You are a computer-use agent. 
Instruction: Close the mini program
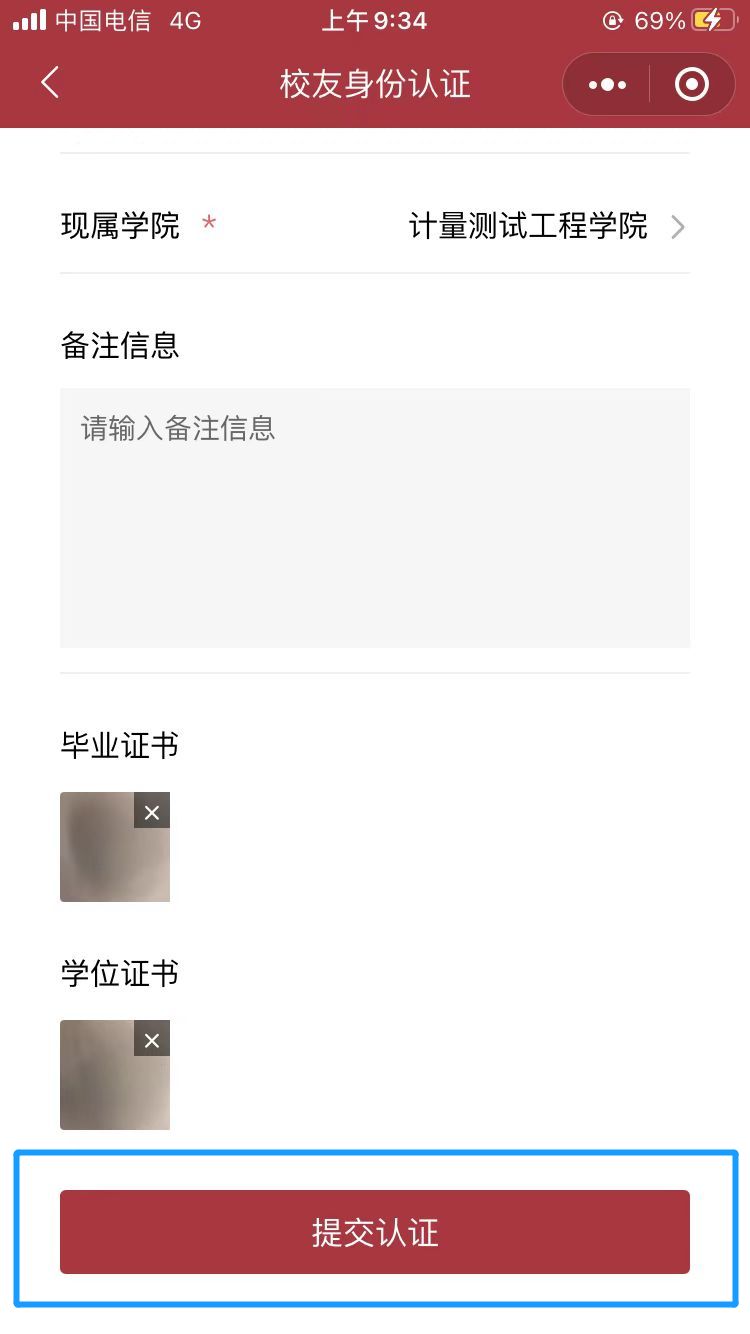click(x=692, y=85)
